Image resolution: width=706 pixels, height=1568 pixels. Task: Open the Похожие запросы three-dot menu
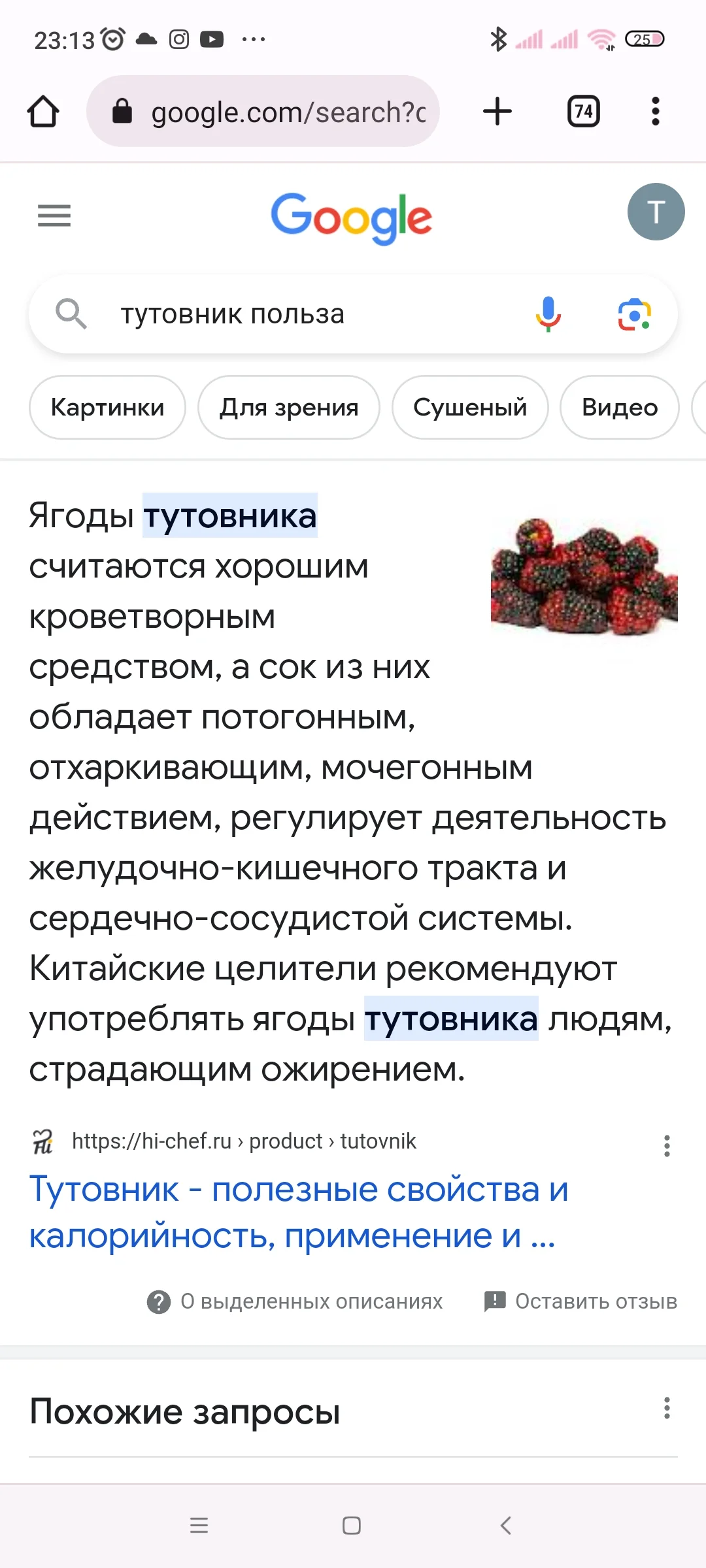[x=666, y=1409]
